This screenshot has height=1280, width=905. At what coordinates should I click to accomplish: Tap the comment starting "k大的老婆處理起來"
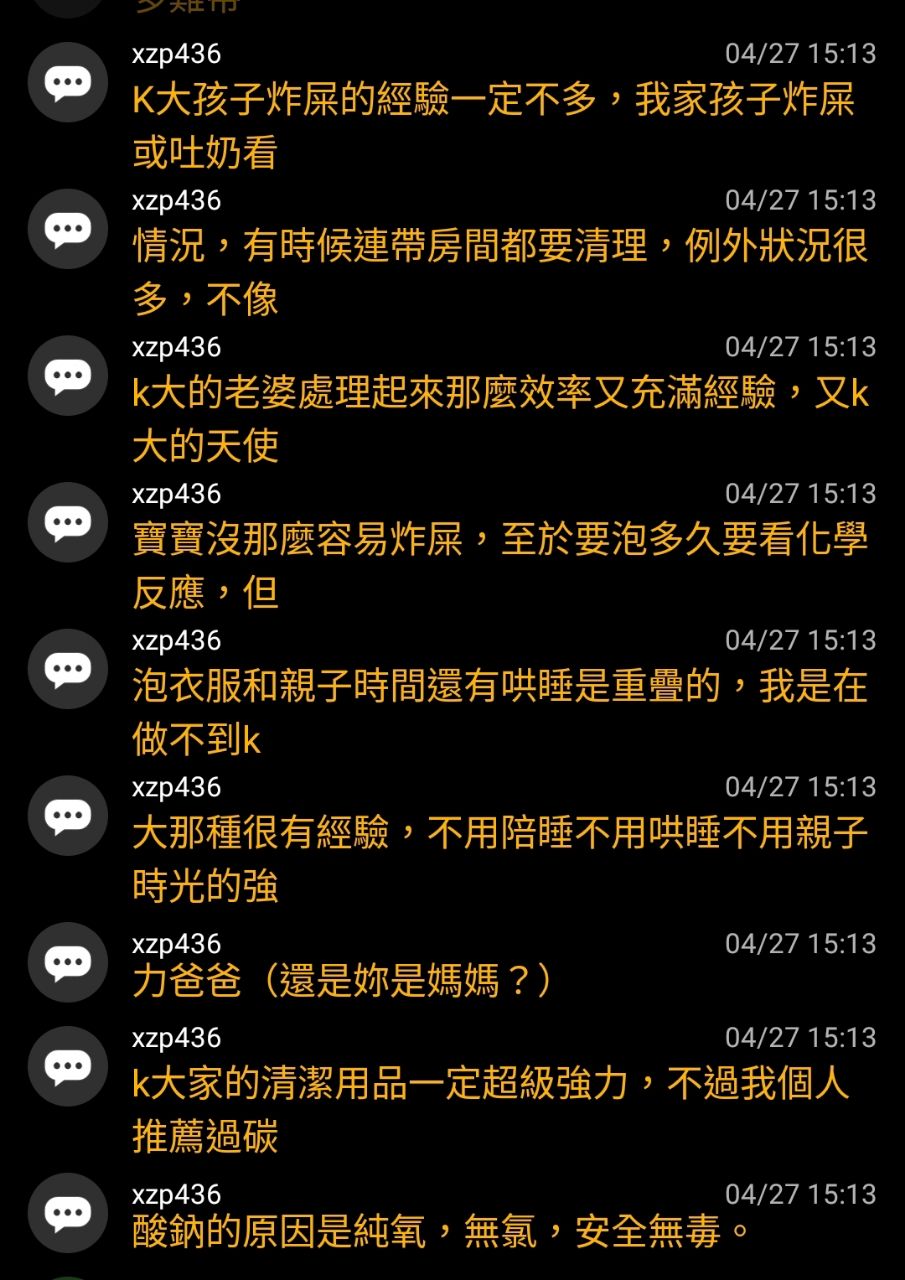coord(500,420)
